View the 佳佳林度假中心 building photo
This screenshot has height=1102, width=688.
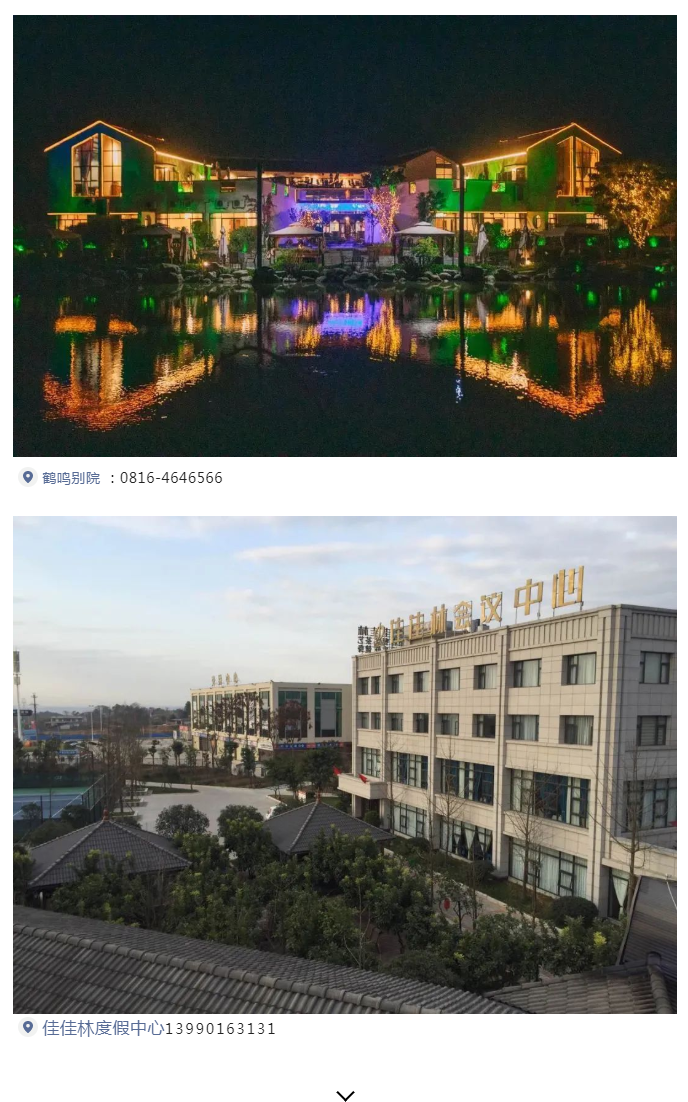point(344,765)
